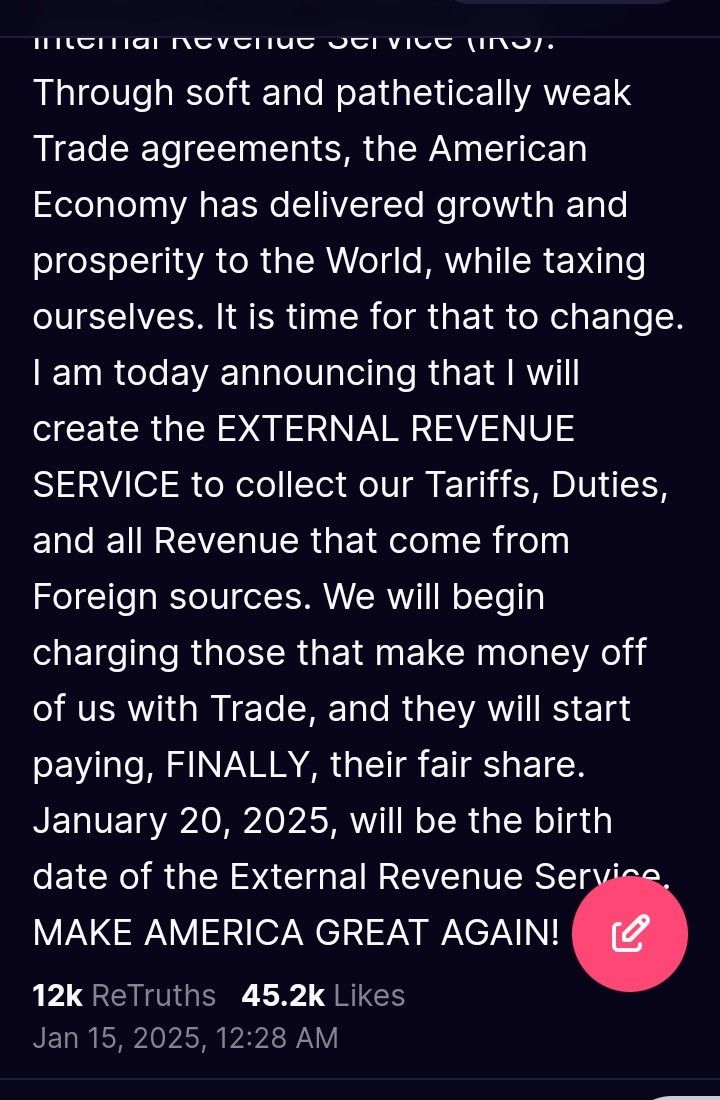View the 12k ReTruths list
Screen dimensions: 720x1100
[x=124, y=995]
